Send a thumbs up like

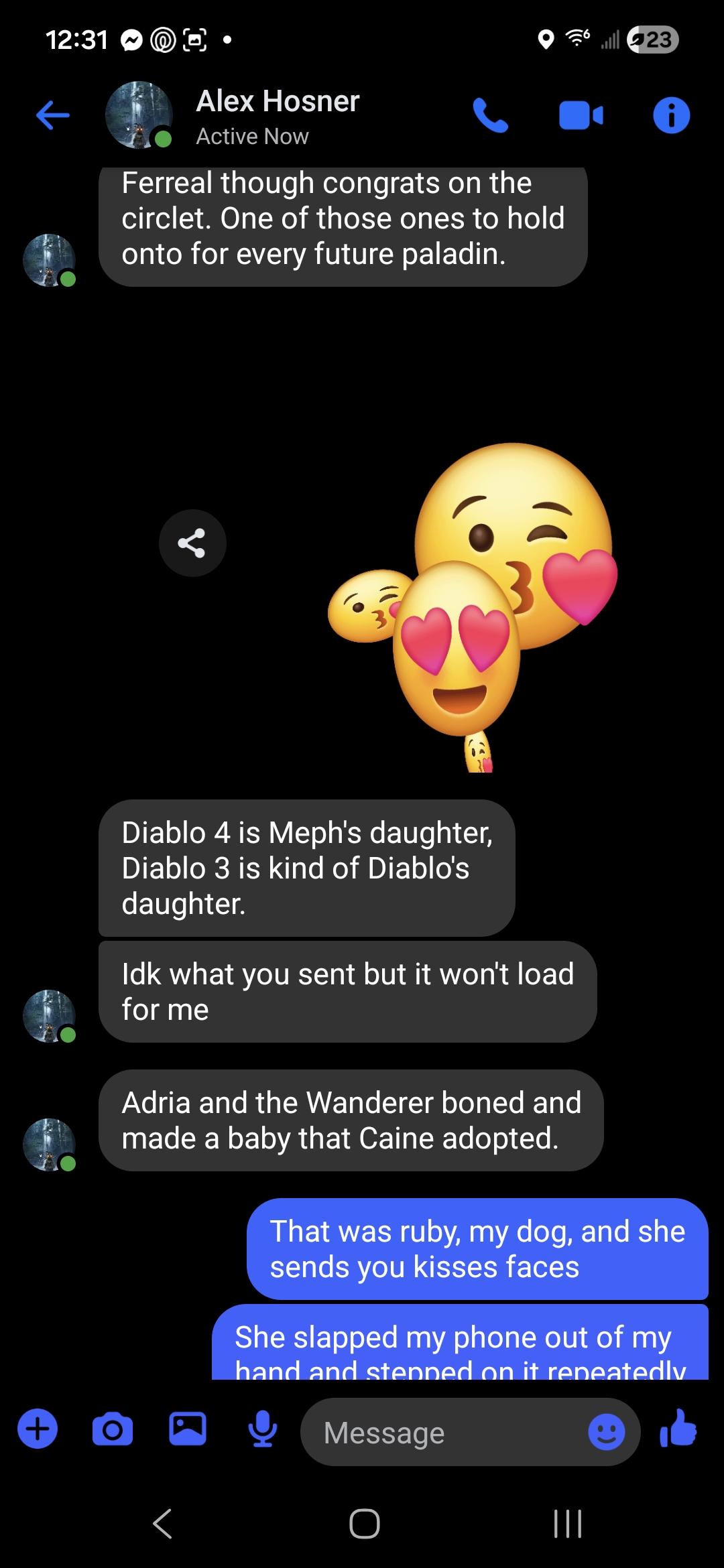(678, 1429)
